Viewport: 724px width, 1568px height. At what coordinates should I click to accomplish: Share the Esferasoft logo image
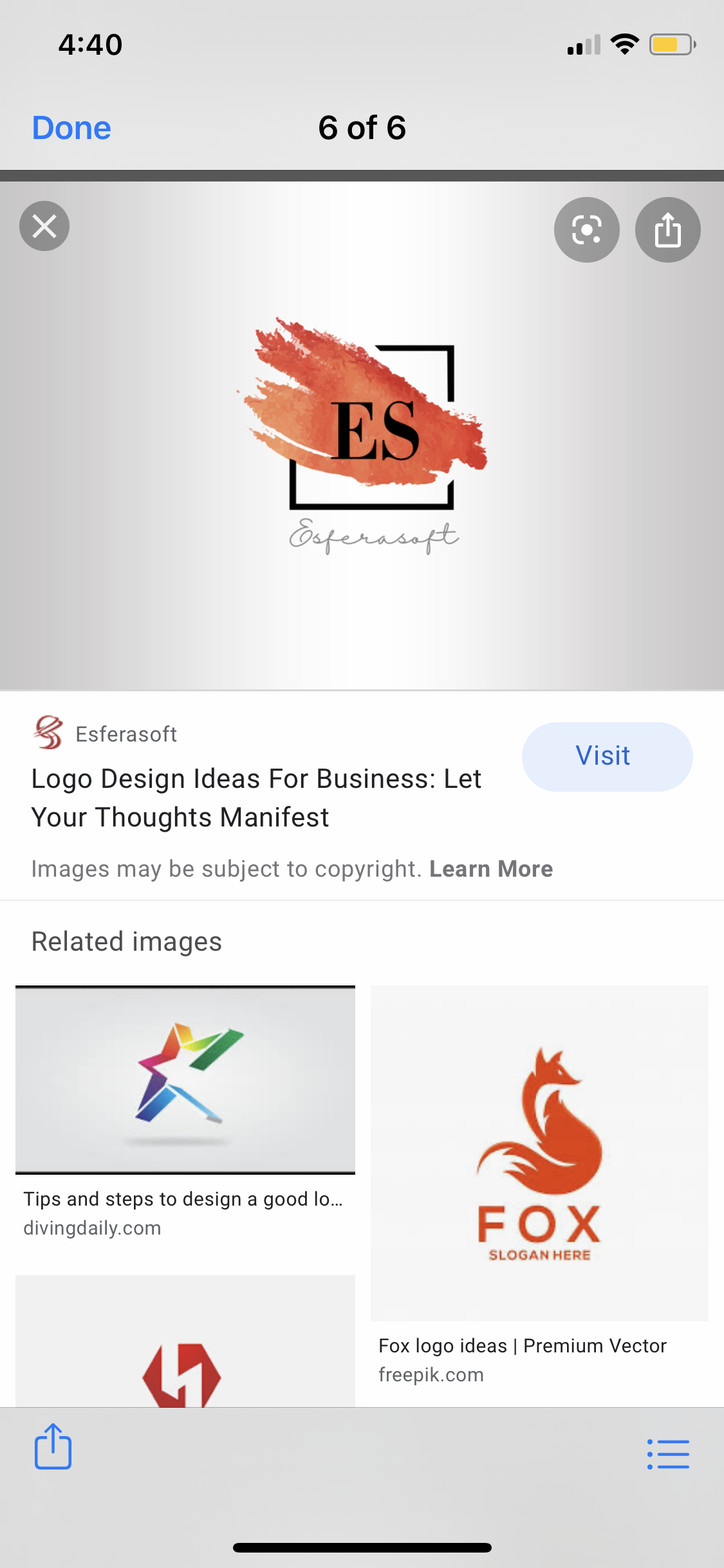coord(667,230)
